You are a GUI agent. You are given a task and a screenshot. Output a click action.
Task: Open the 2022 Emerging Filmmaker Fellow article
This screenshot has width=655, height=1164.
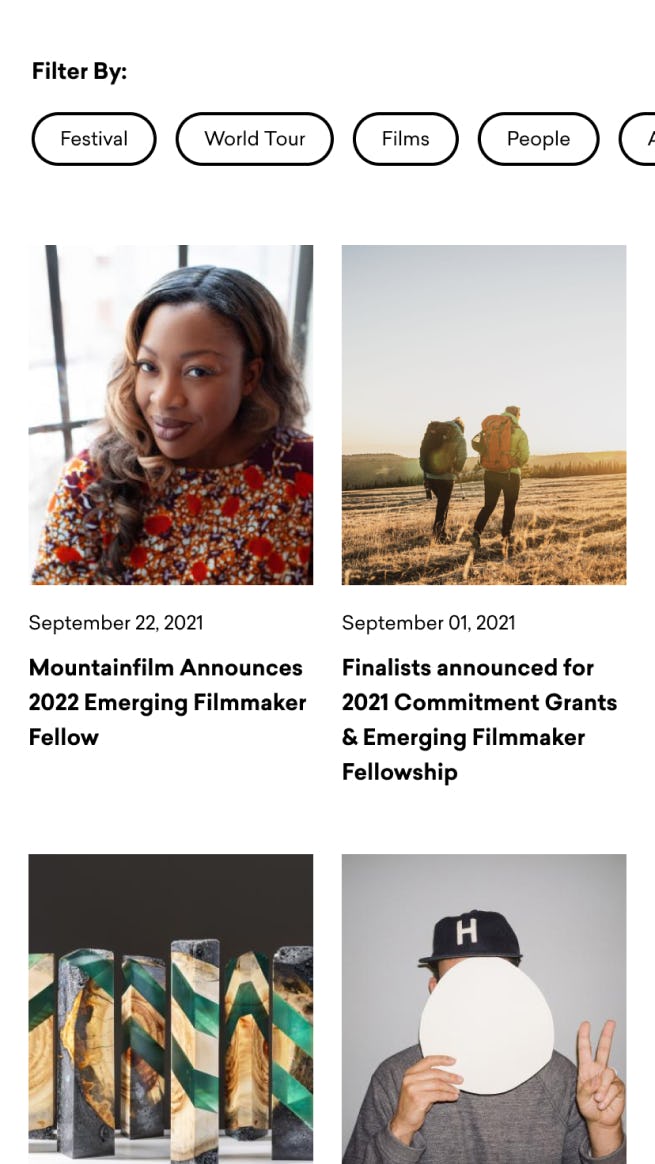167,702
